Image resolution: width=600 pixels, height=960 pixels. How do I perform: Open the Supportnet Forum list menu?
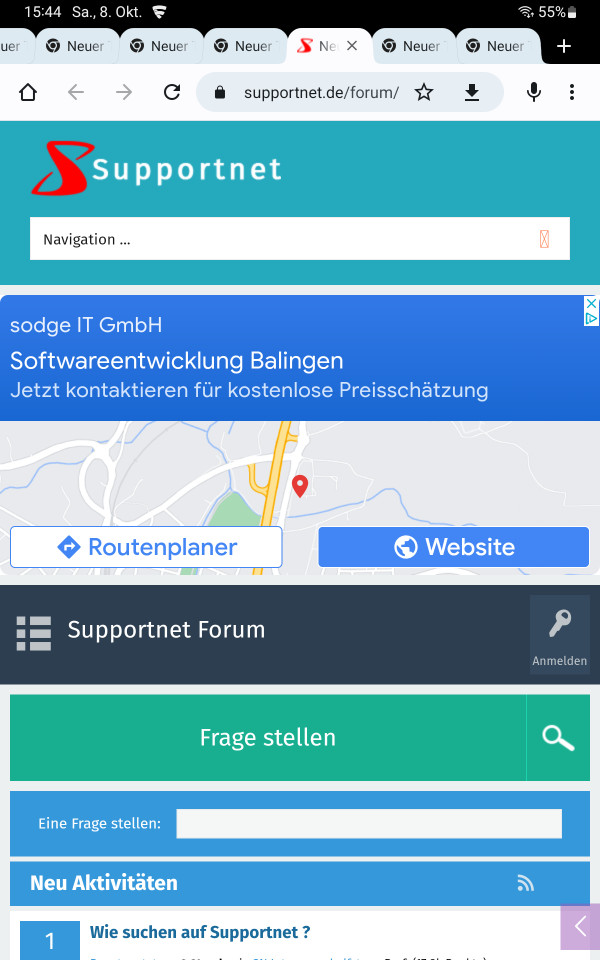tap(33, 633)
